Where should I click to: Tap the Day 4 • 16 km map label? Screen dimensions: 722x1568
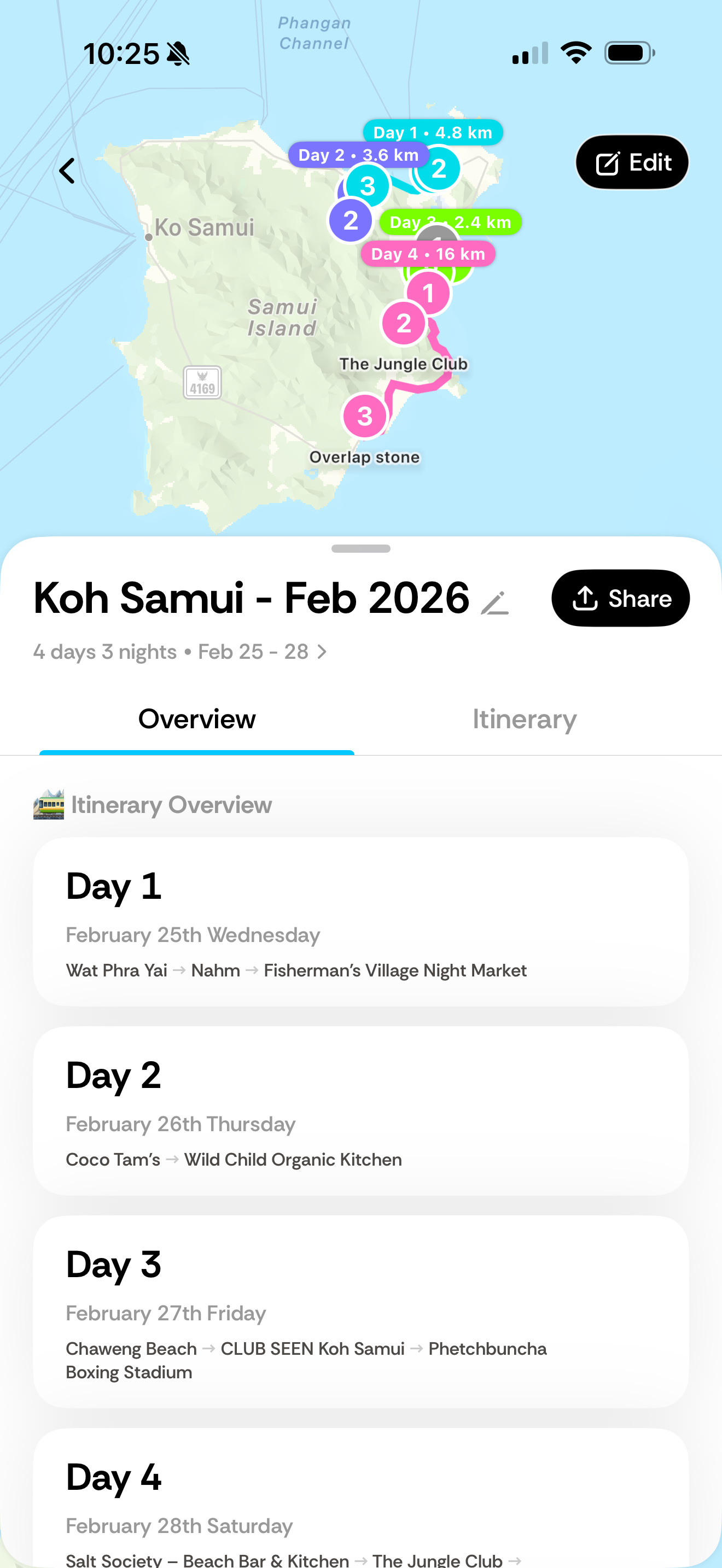tap(428, 254)
